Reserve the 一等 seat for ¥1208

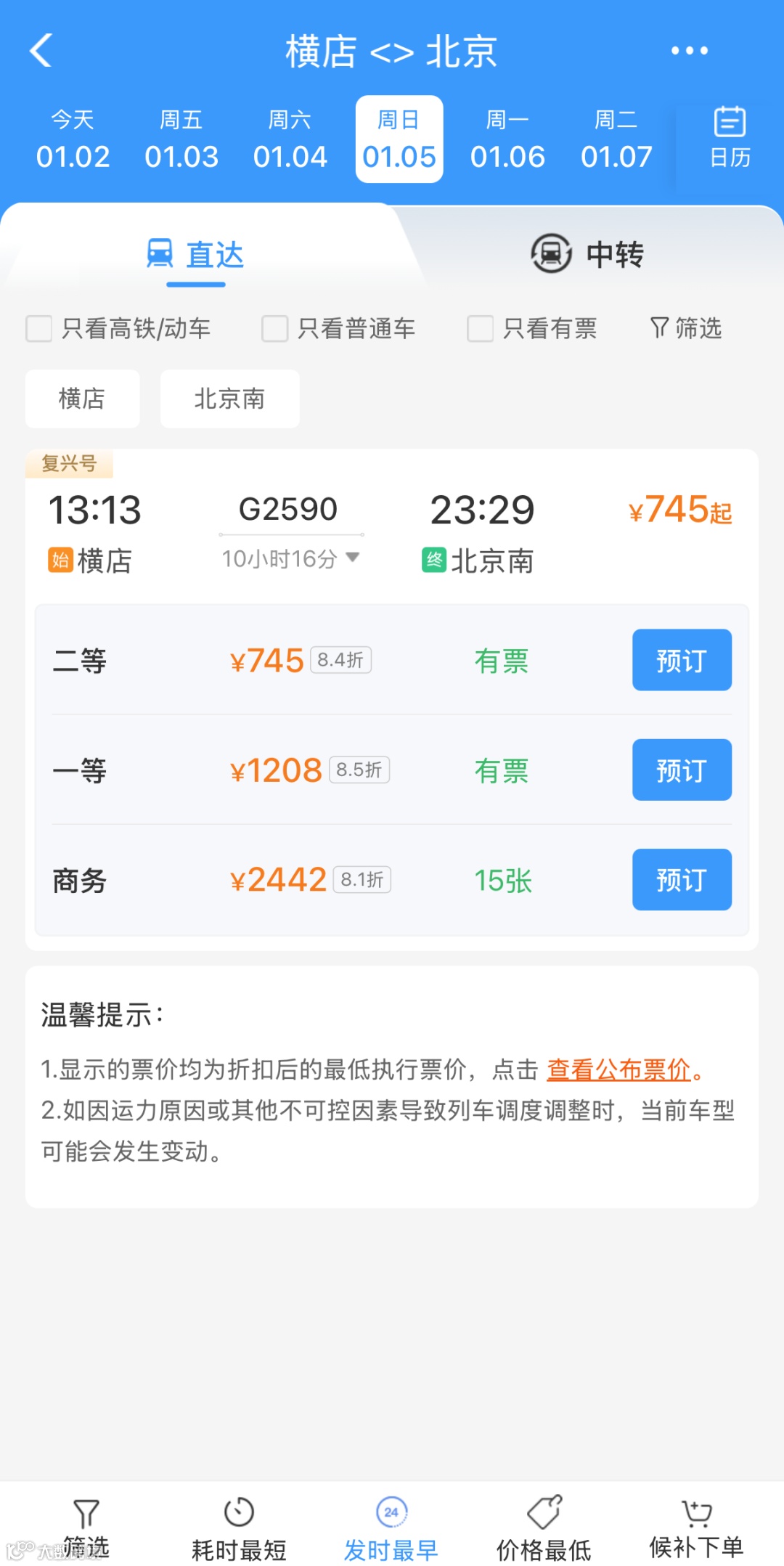[x=681, y=770]
